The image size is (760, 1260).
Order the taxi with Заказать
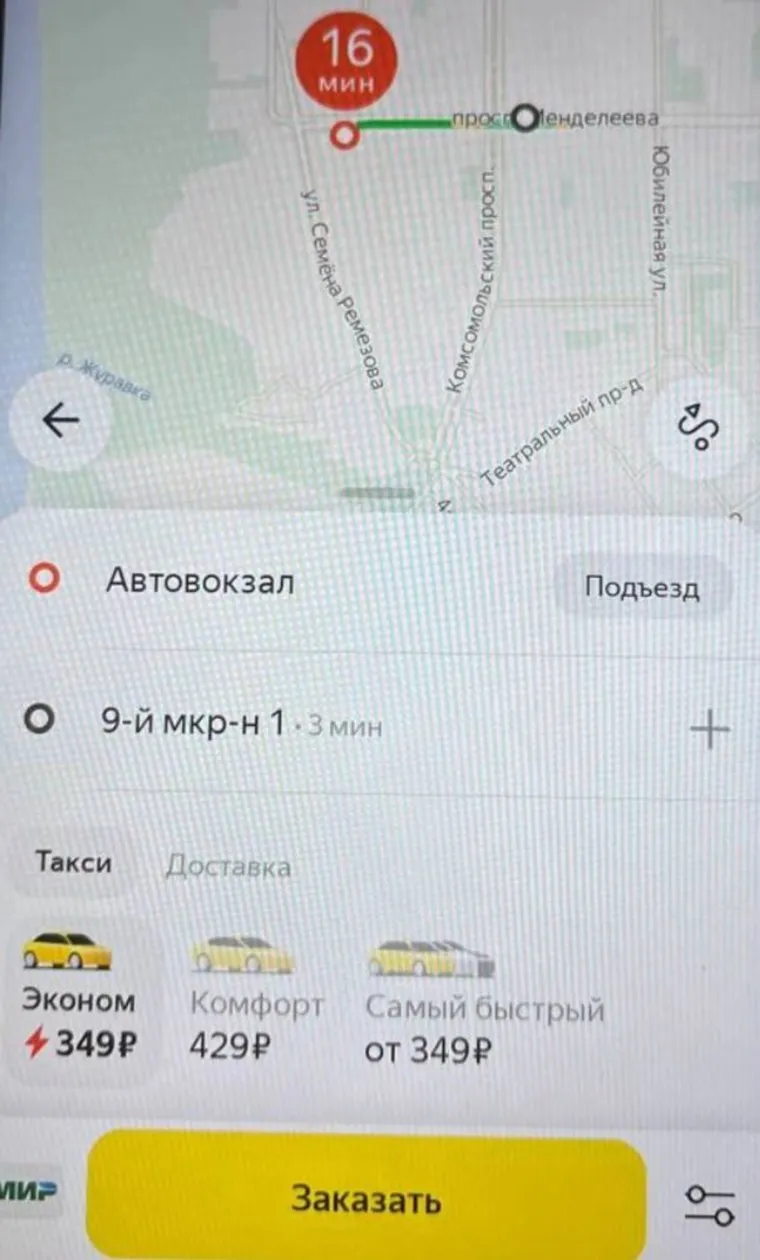(365, 1199)
